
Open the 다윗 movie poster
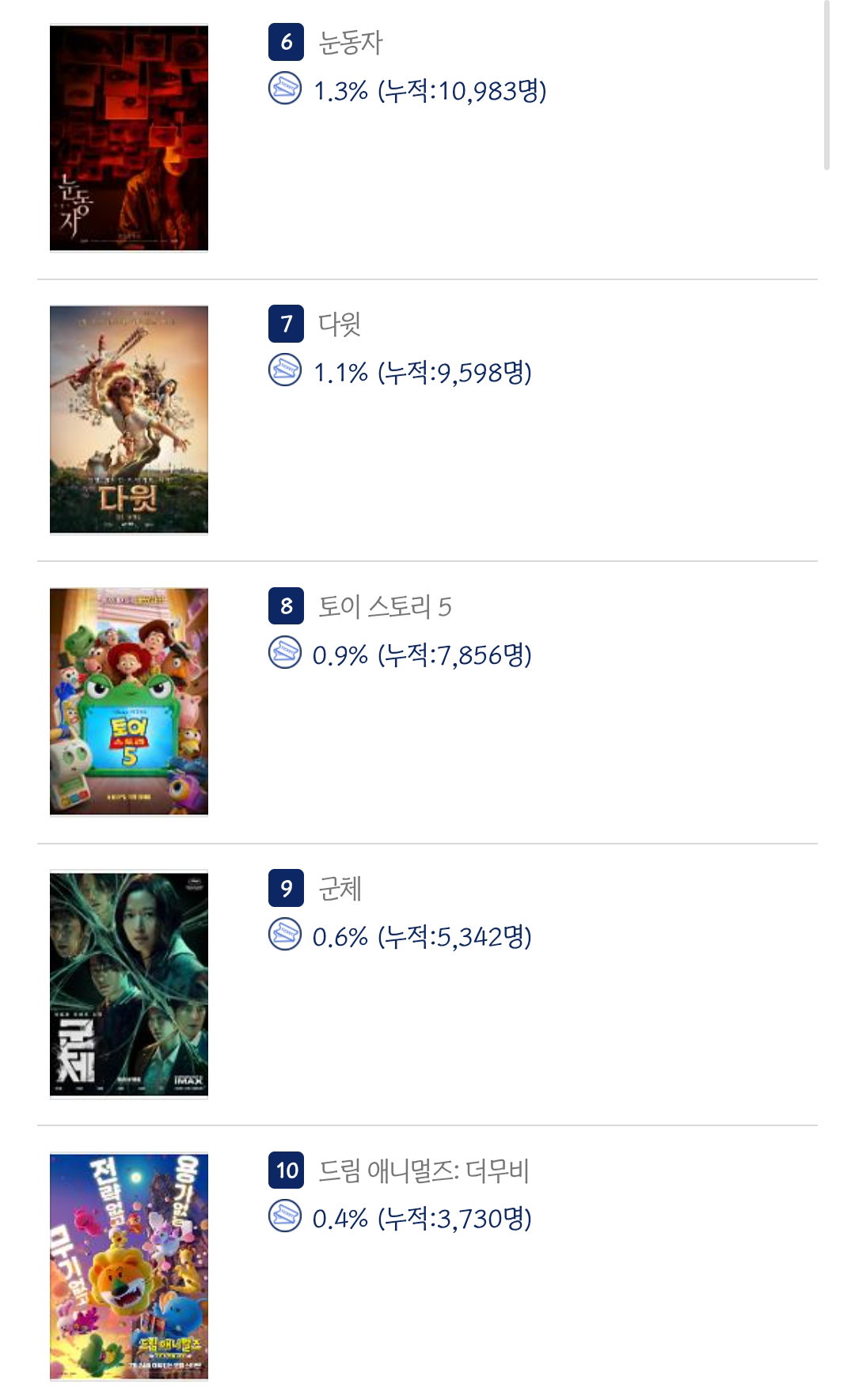click(x=129, y=419)
